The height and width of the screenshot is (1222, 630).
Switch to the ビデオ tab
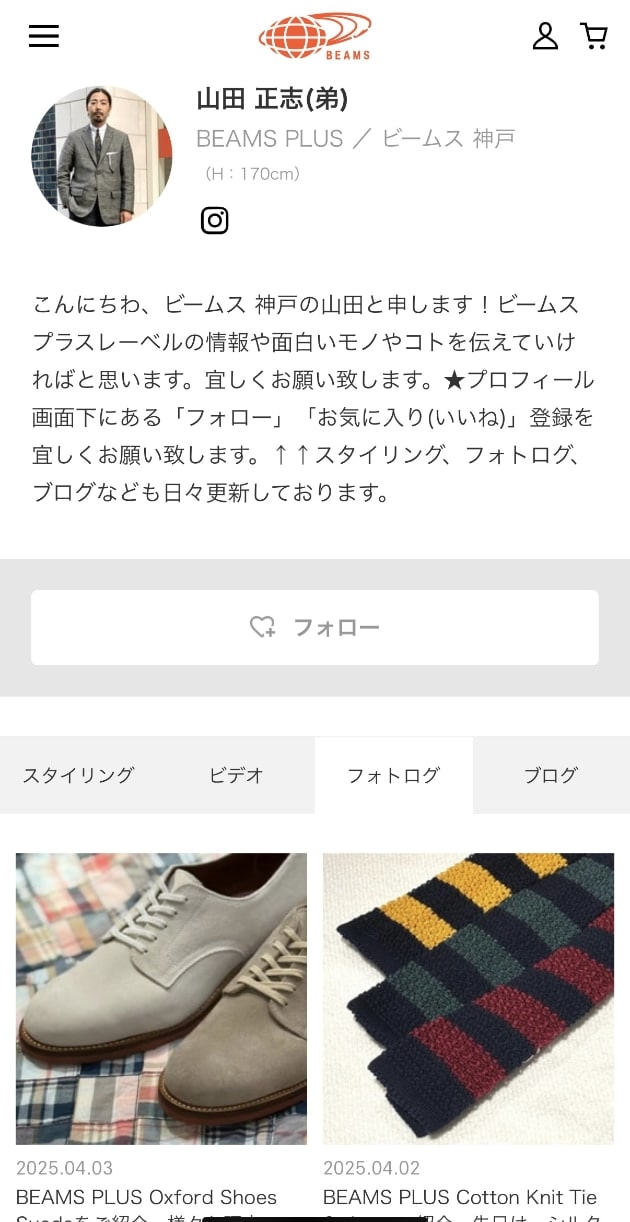(x=236, y=775)
